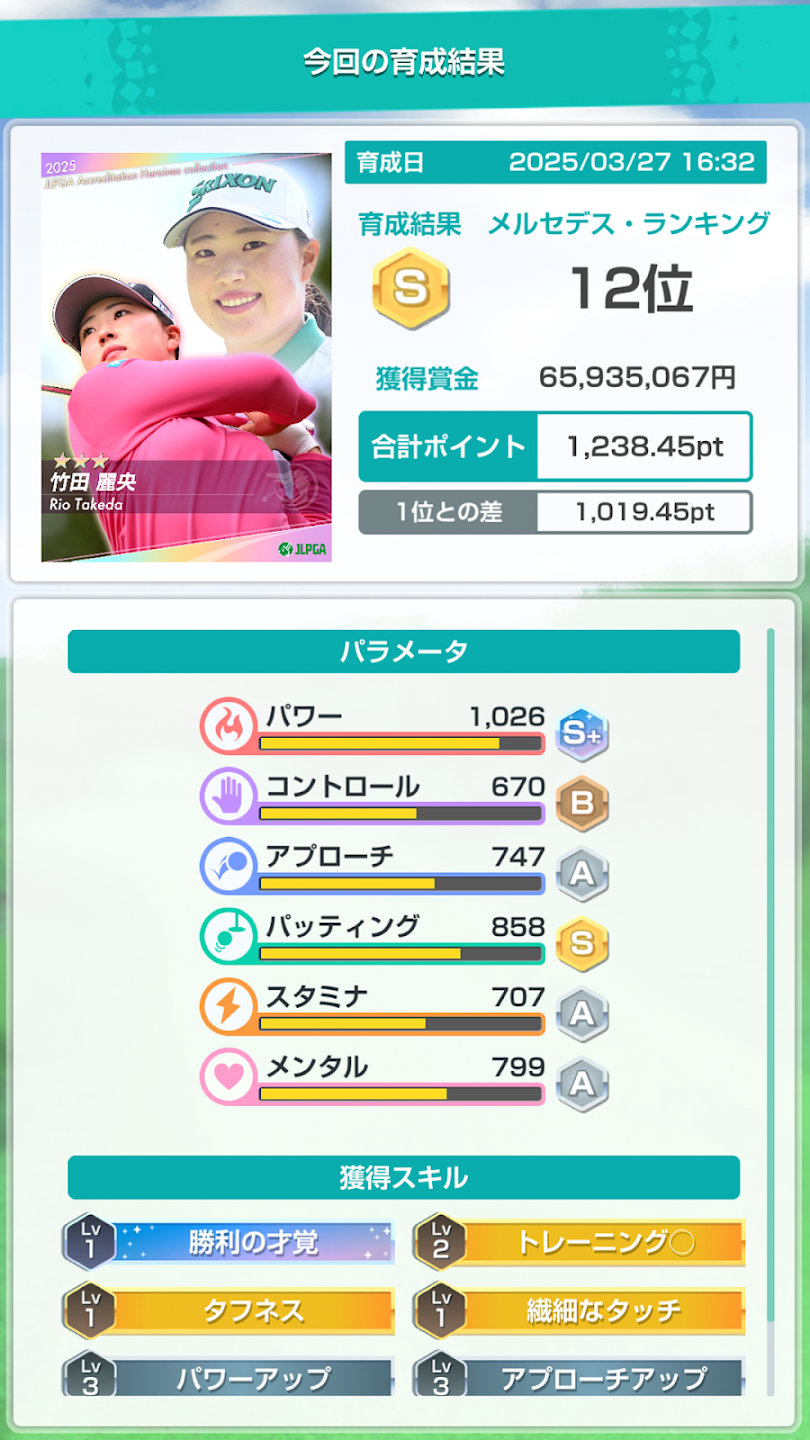Show the パワーアップ skill details

click(x=252, y=1378)
